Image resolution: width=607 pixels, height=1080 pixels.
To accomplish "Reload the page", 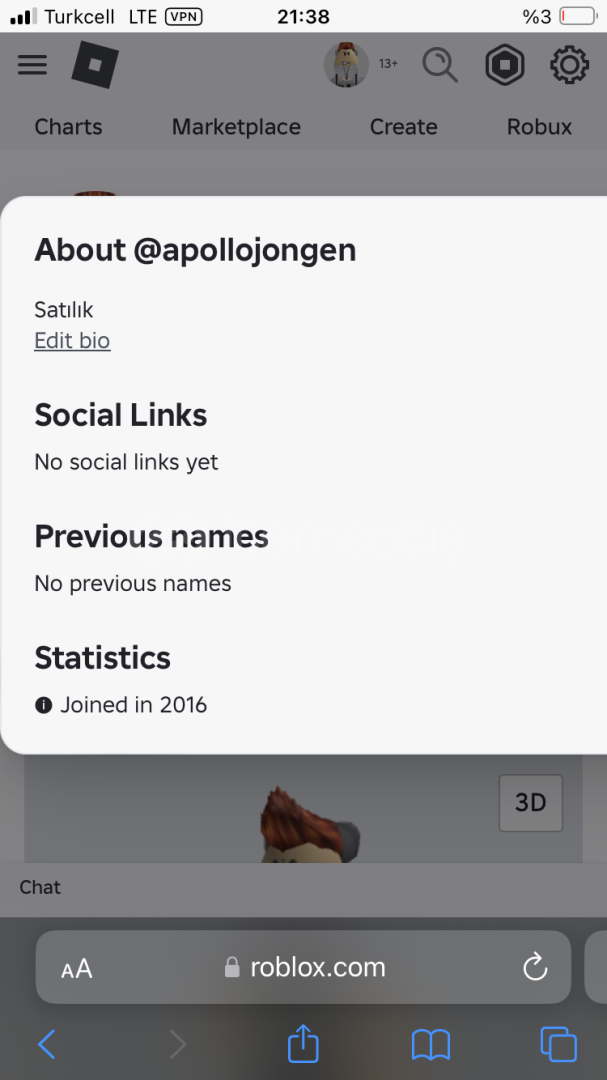I will [x=535, y=967].
